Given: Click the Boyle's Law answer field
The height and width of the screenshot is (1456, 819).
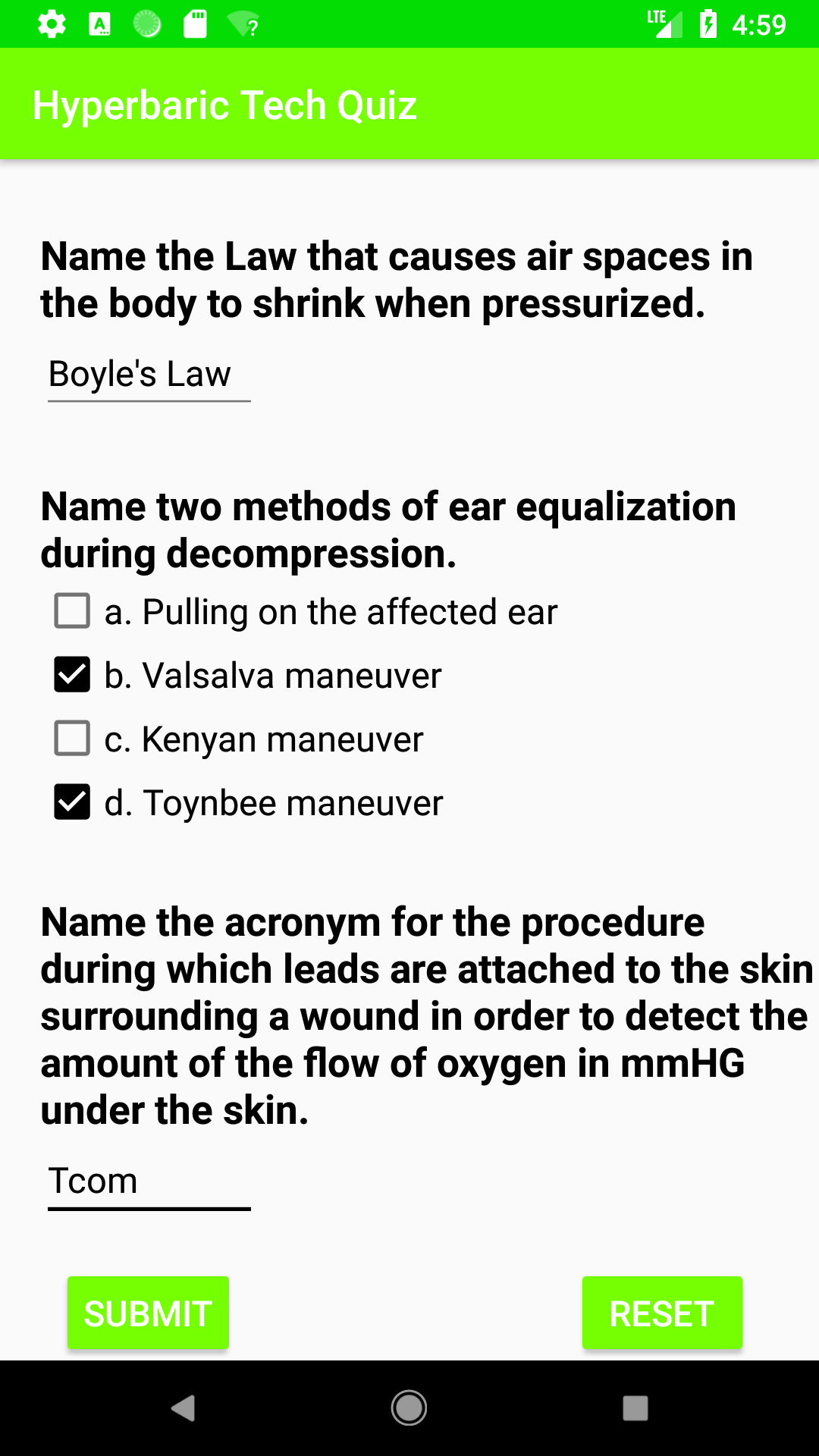Looking at the screenshot, I should (148, 373).
